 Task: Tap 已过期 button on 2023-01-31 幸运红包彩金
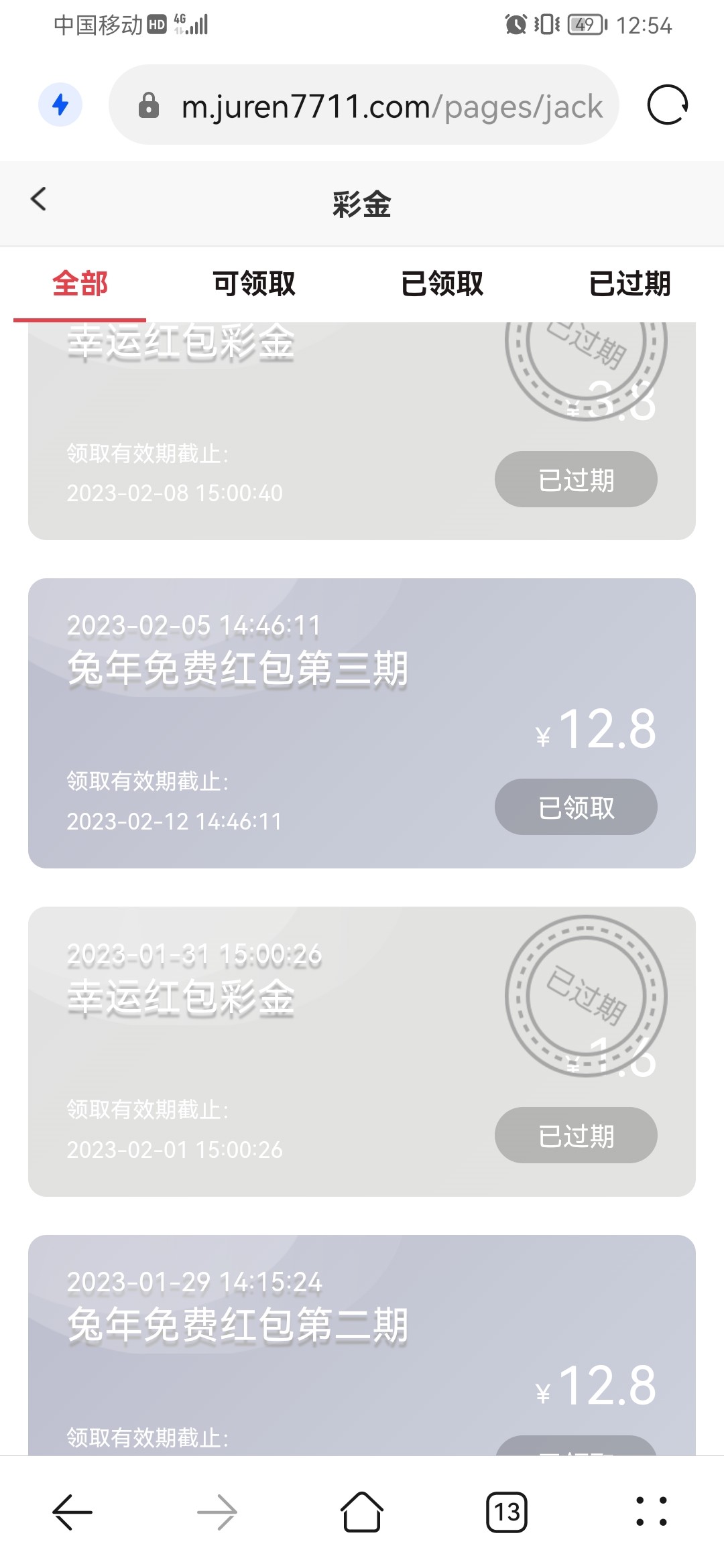576,1135
